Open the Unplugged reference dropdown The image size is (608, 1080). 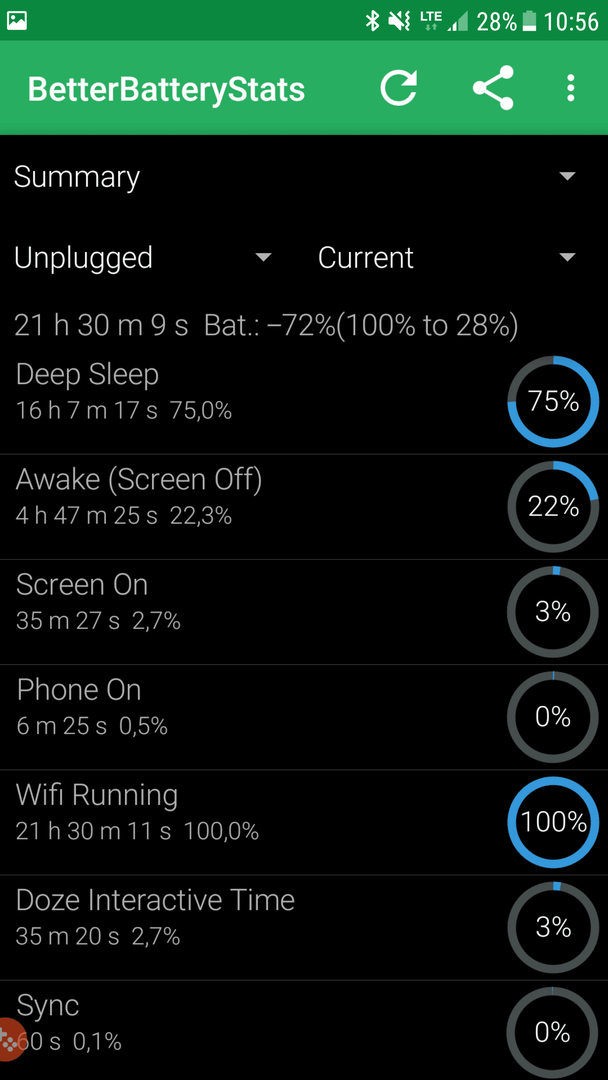143,258
